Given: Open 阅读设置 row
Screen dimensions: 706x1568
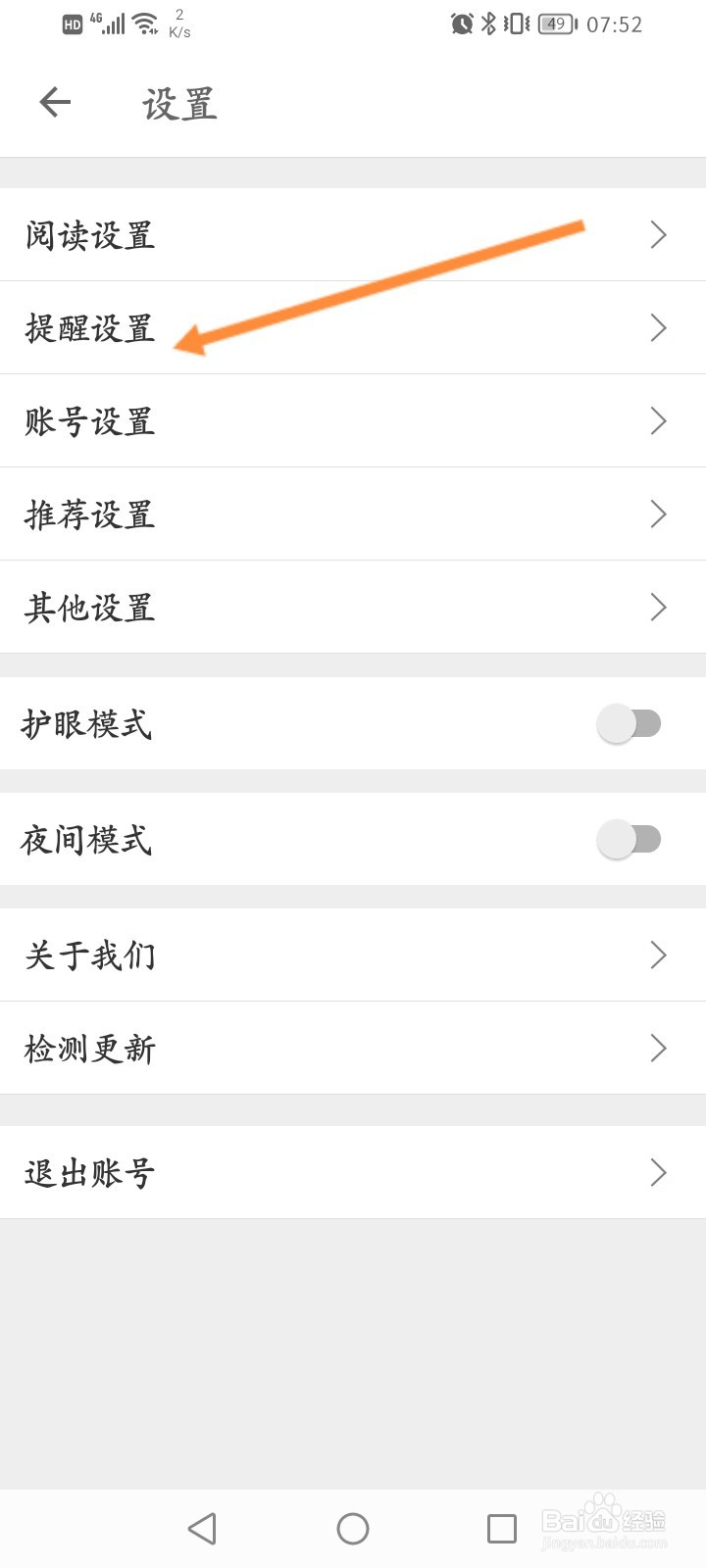Looking at the screenshot, I should (x=353, y=234).
